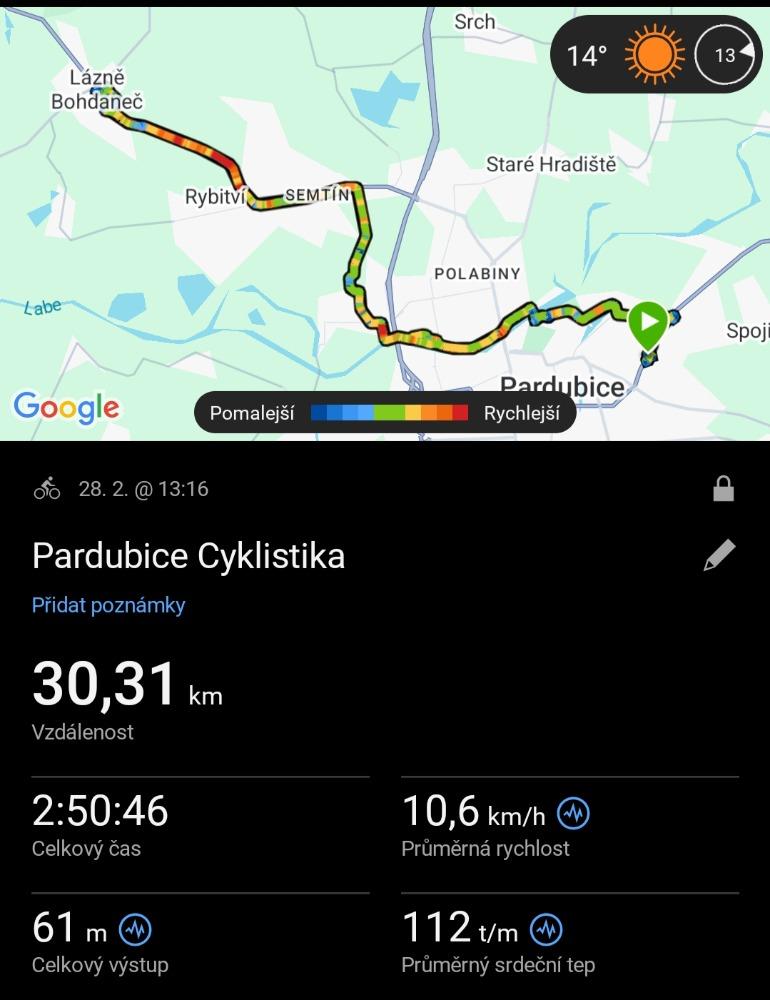Open the chart icon beside 10,6 km/h speed
Viewport: 770px width, 1000px height.
(x=573, y=813)
